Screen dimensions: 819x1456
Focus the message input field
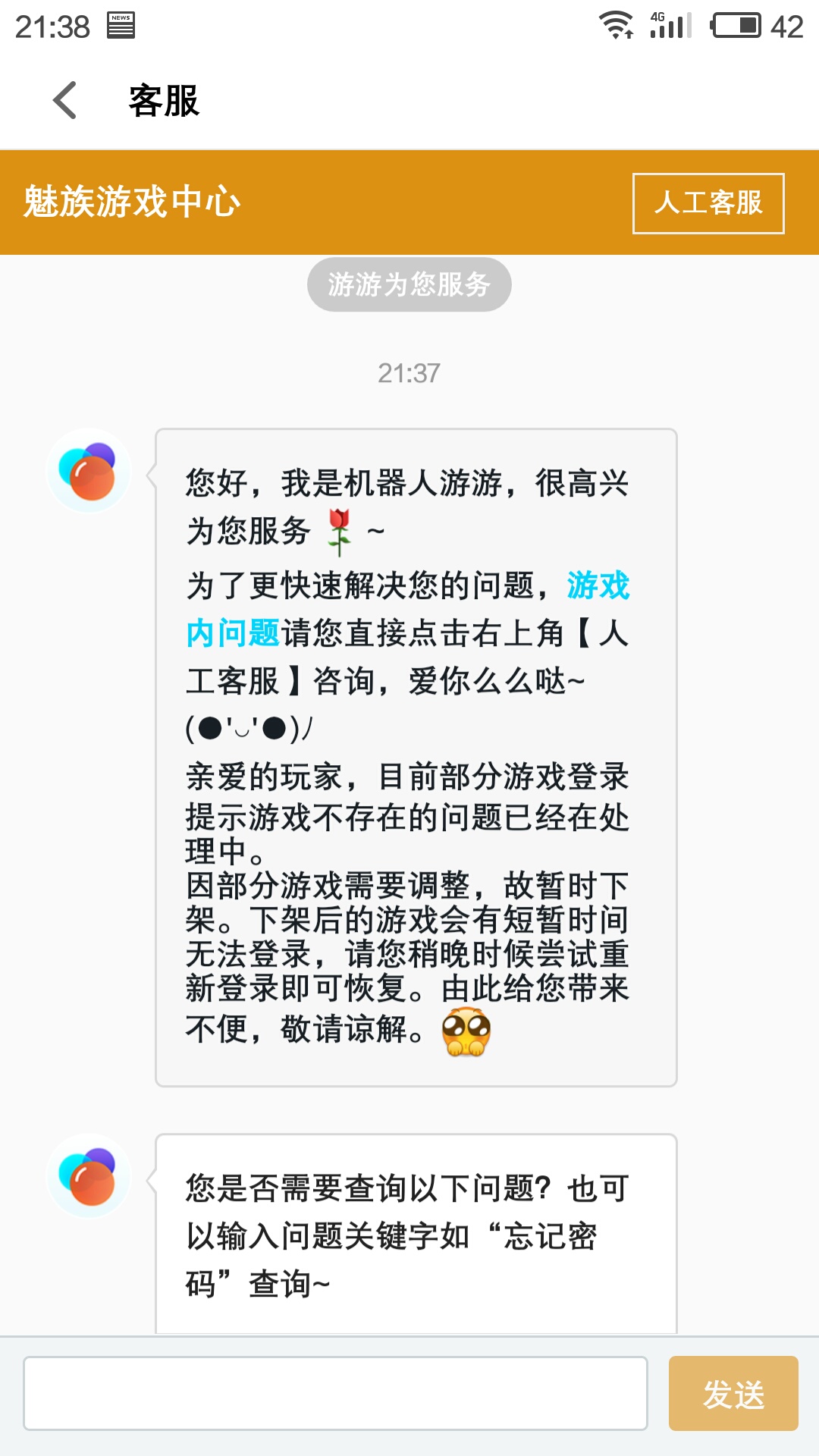tap(335, 1394)
